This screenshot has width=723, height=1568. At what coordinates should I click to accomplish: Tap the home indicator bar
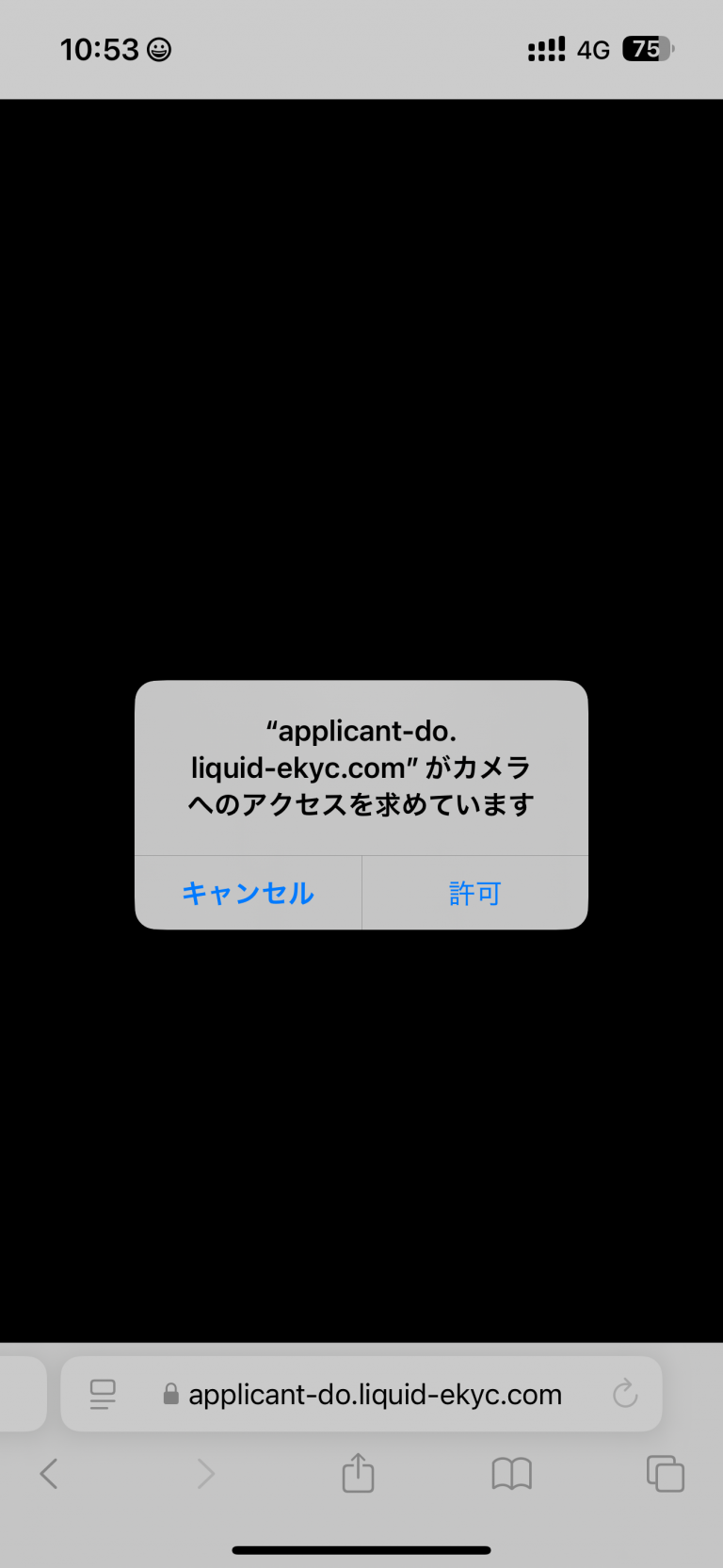361,1548
